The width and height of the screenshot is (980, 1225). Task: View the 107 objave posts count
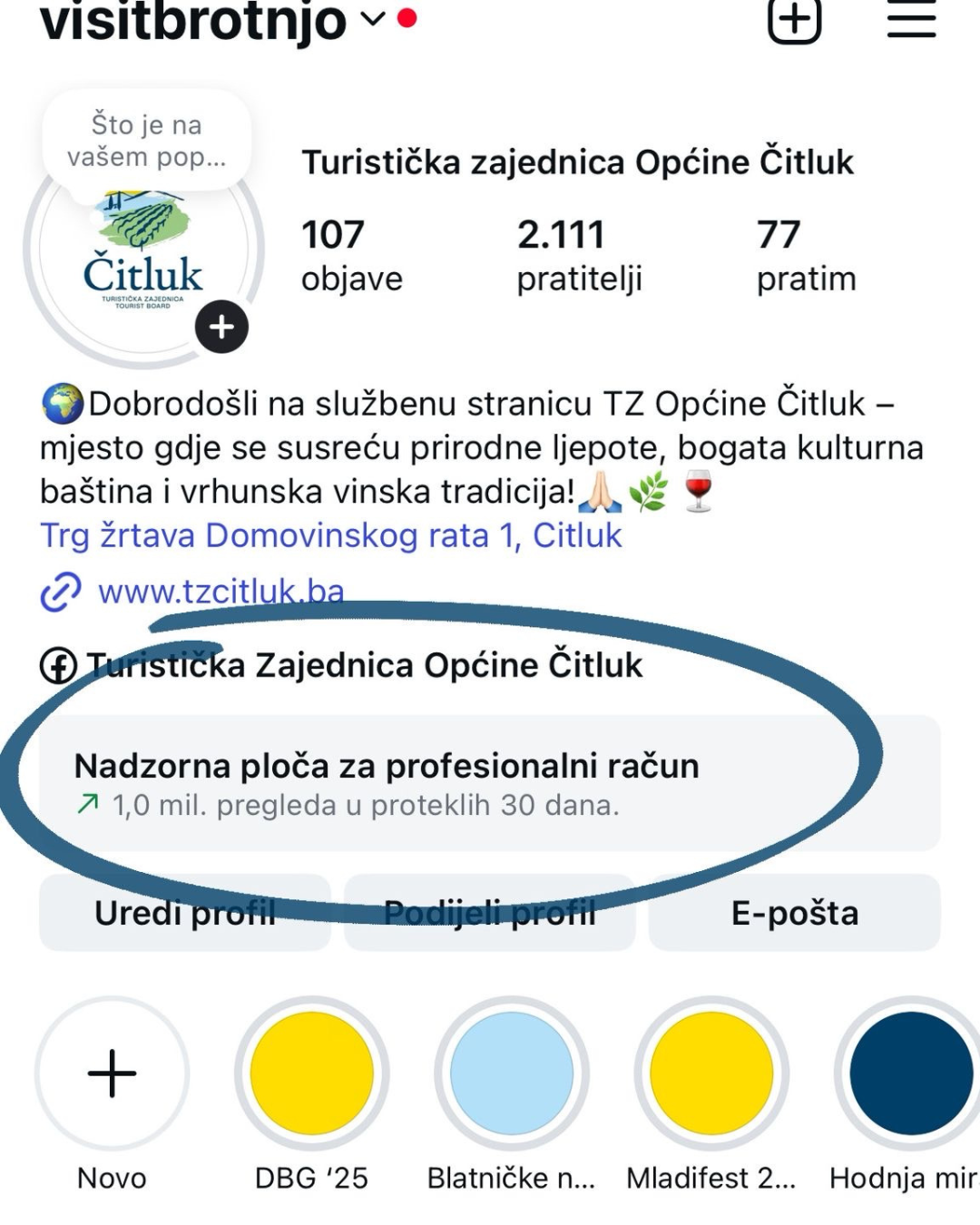[x=351, y=255]
